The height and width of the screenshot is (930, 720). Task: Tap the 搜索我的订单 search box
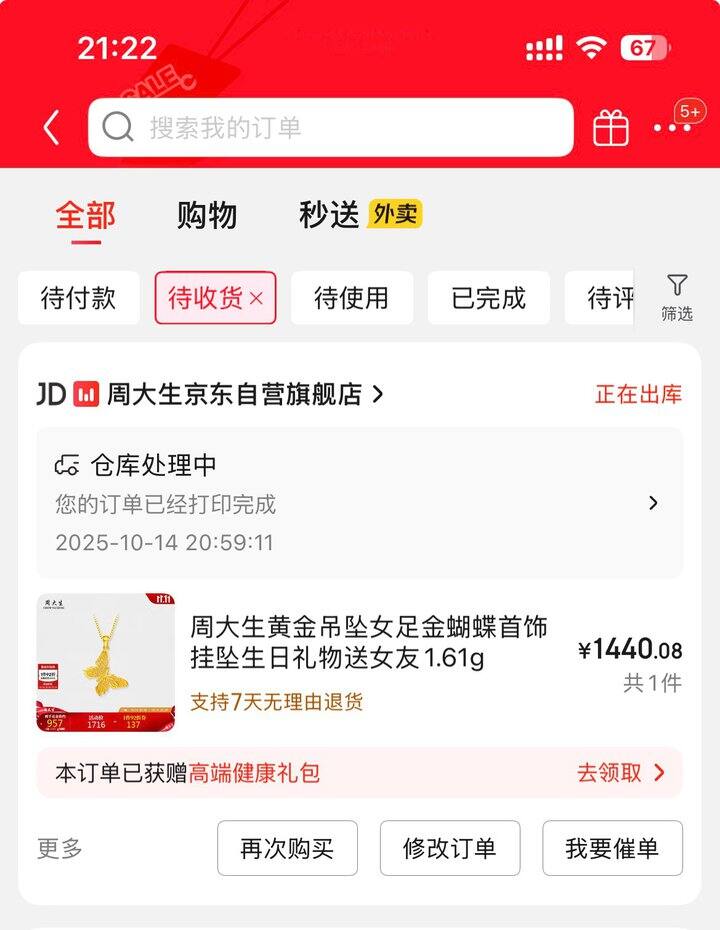pyautogui.click(x=330, y=128)
